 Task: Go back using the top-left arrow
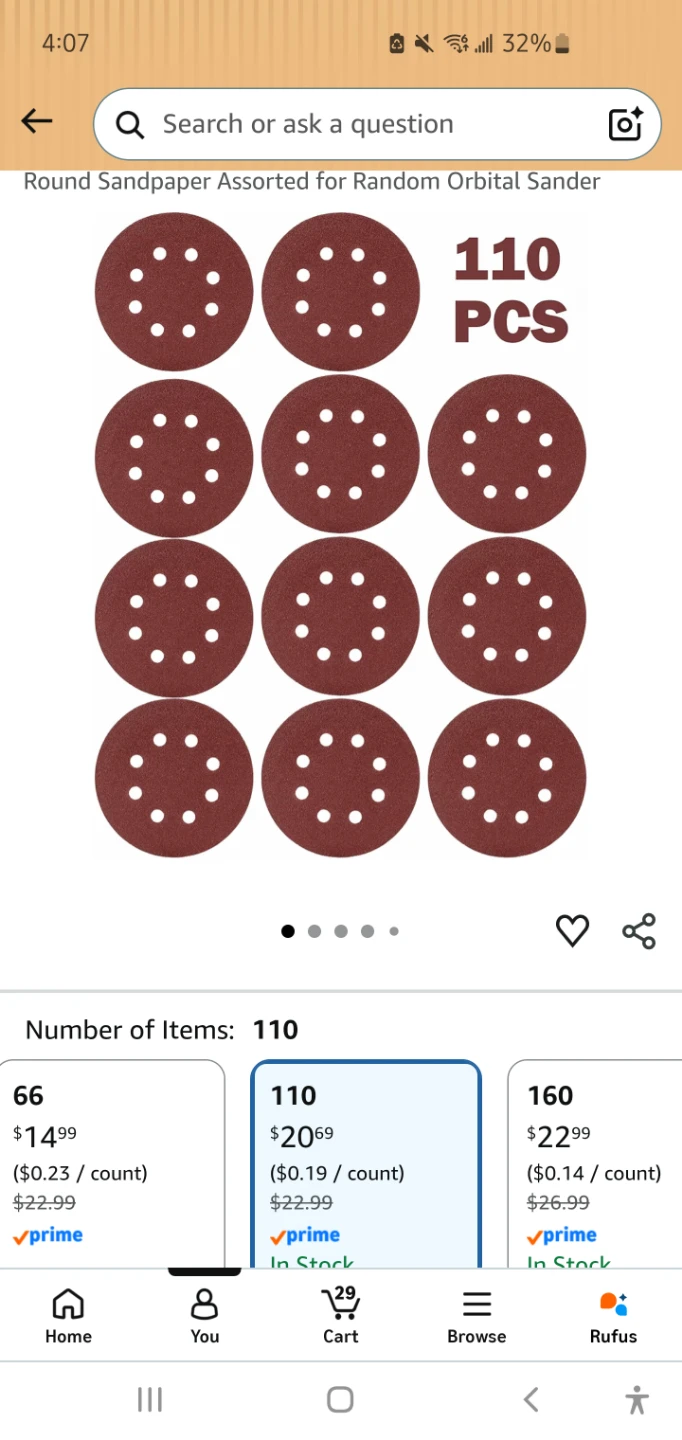[x=37, y=122]
